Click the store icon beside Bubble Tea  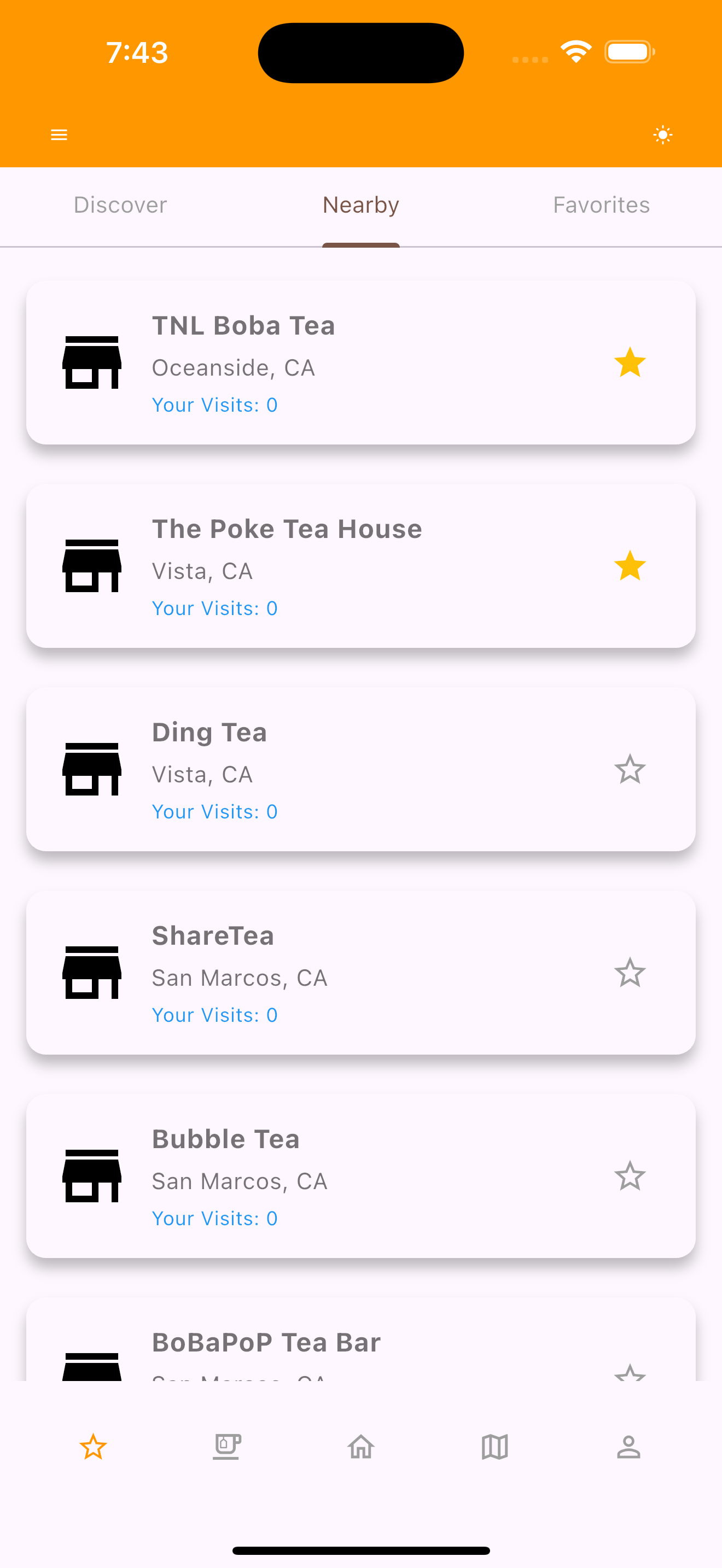(x=92, y=1176)
